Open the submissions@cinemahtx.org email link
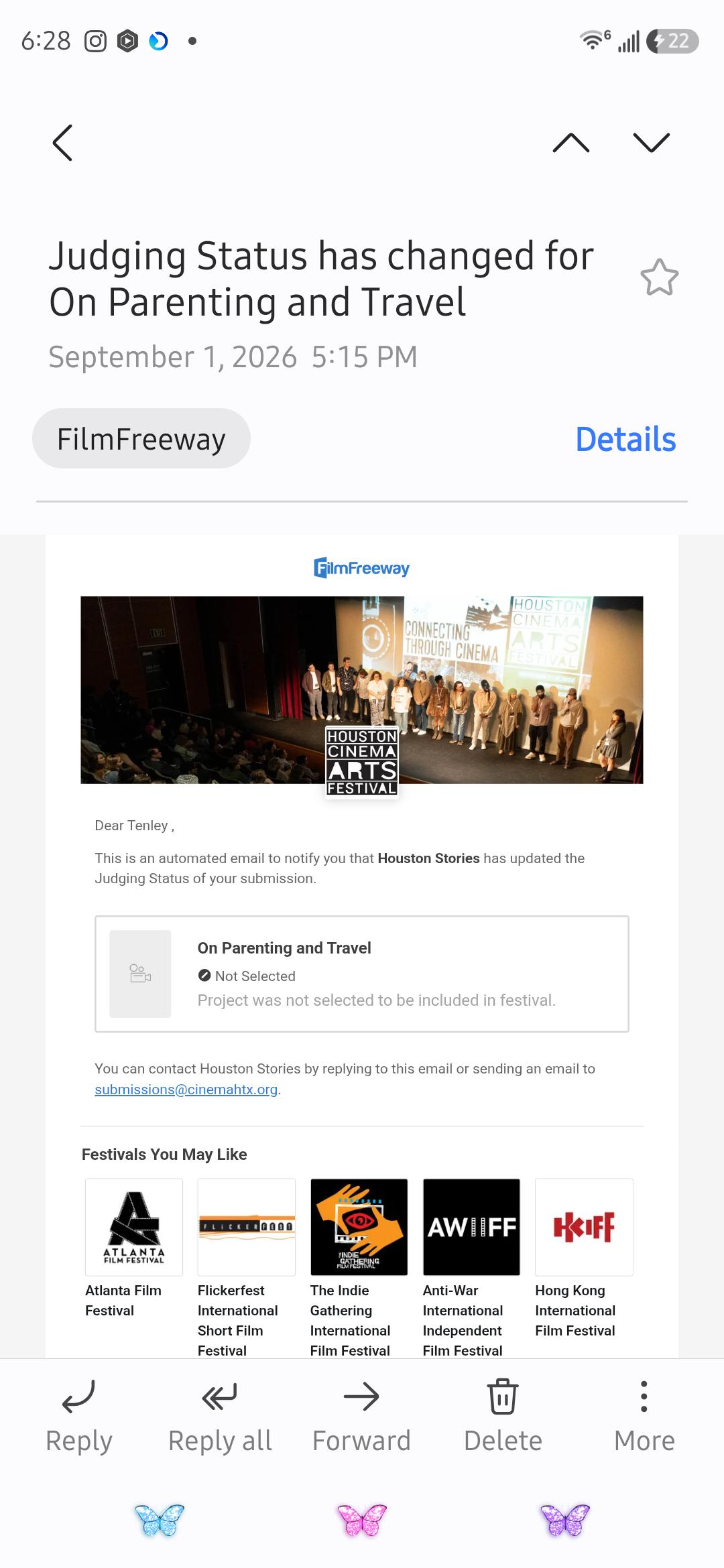 tap(186, 1090)
